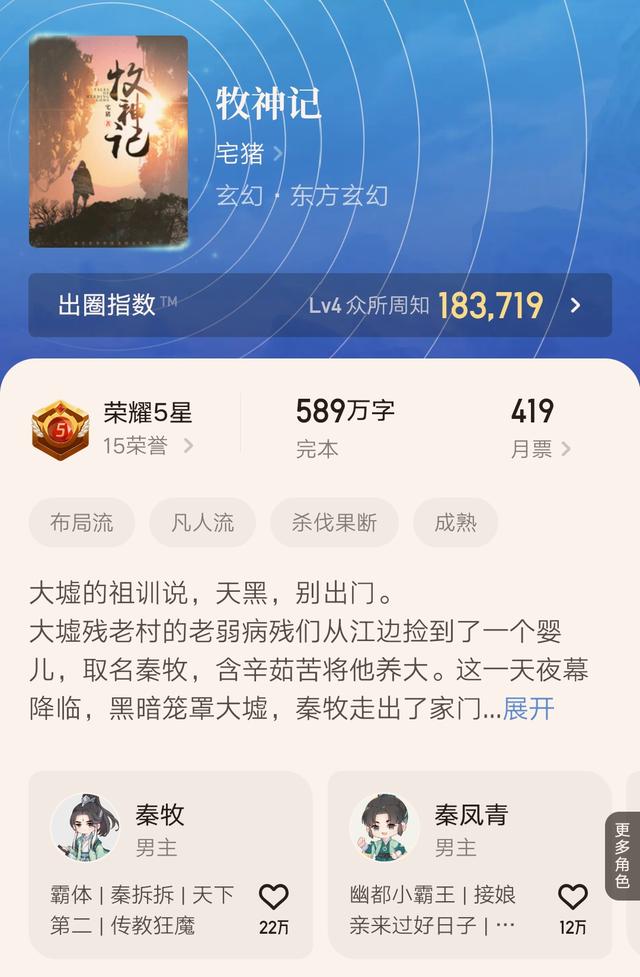View the 15荣誉 honors list
This screenshot has width=640, height=977.
tap(147, 446)
